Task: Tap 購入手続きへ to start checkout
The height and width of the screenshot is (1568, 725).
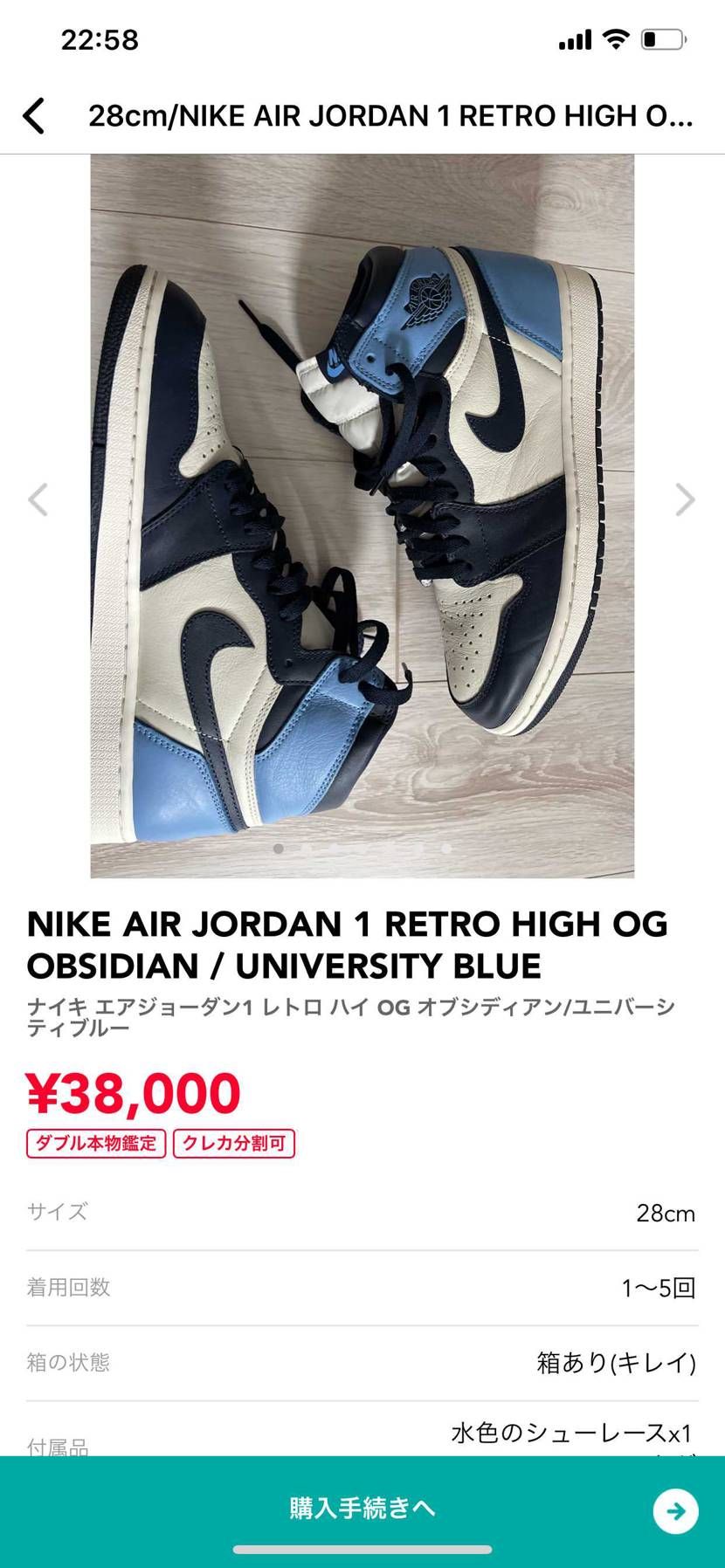Action: coord(362,1508)
